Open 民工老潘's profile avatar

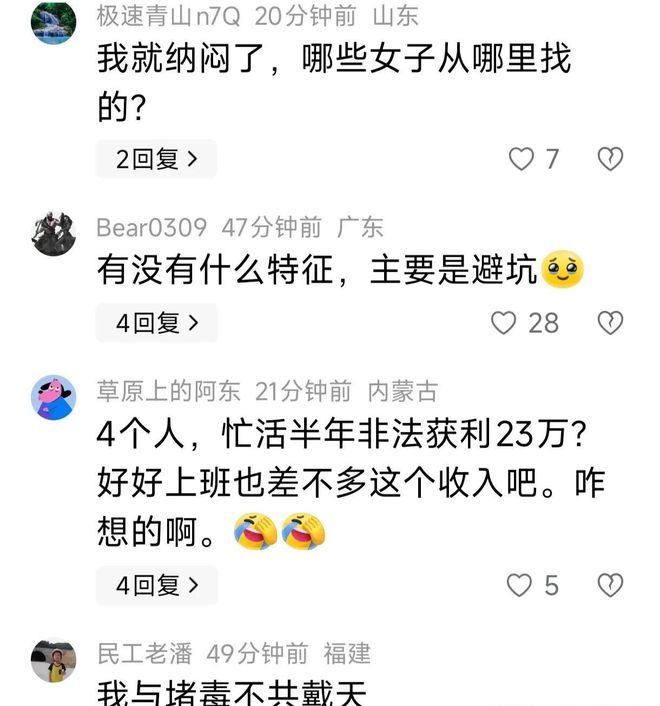point(53,660)
